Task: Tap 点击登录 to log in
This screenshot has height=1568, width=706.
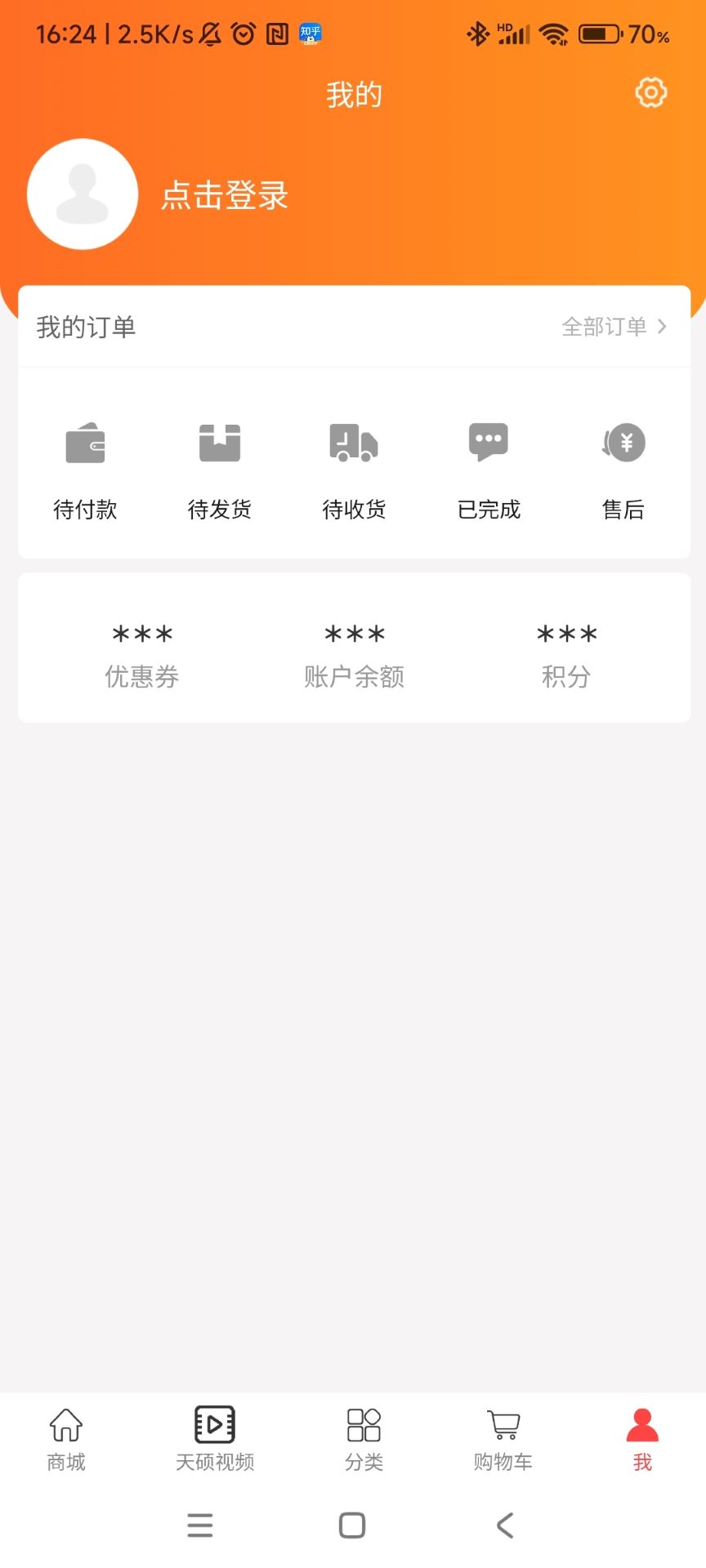Action: pyautogui.click(x=224, y=196)
